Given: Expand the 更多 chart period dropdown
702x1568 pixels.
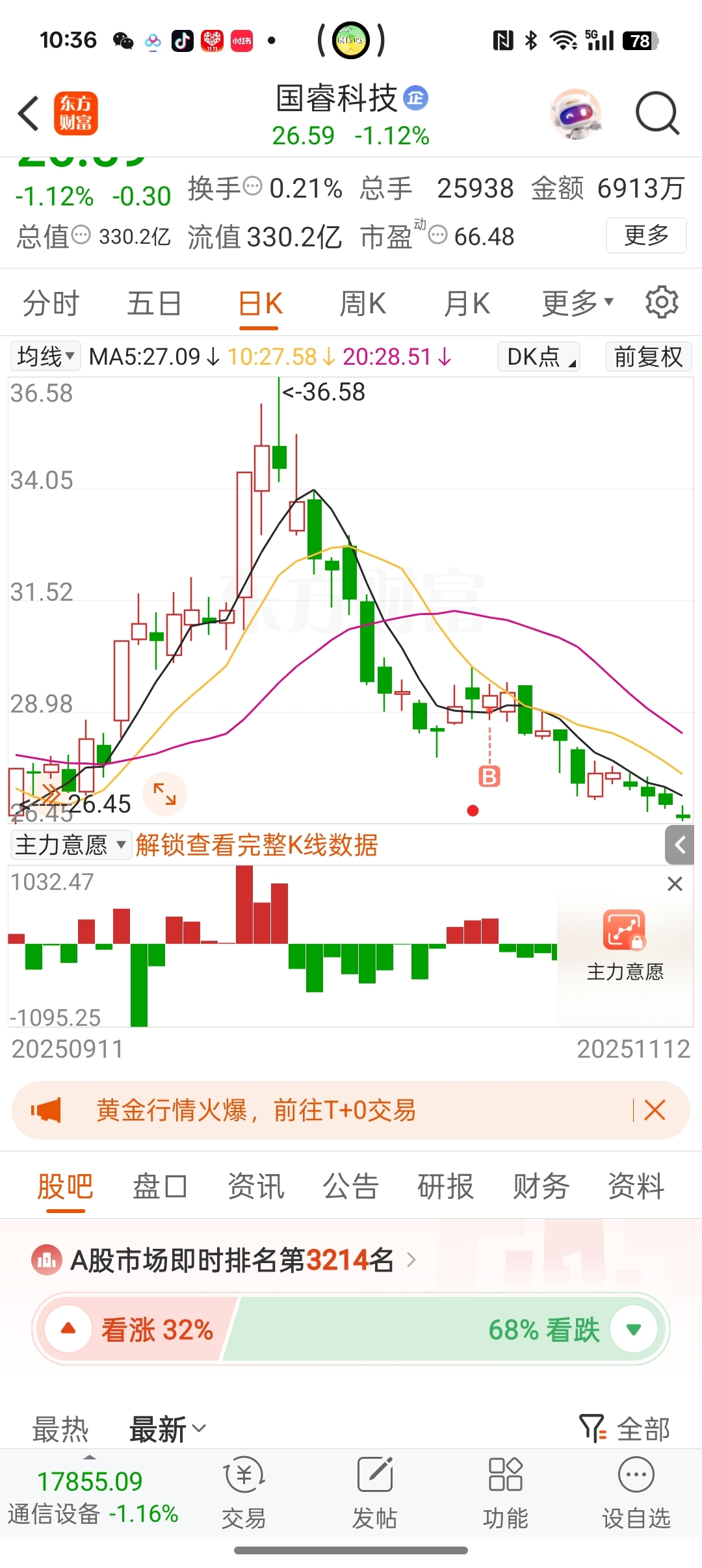Looking at the screenshot, I should (x=577, y=304).
